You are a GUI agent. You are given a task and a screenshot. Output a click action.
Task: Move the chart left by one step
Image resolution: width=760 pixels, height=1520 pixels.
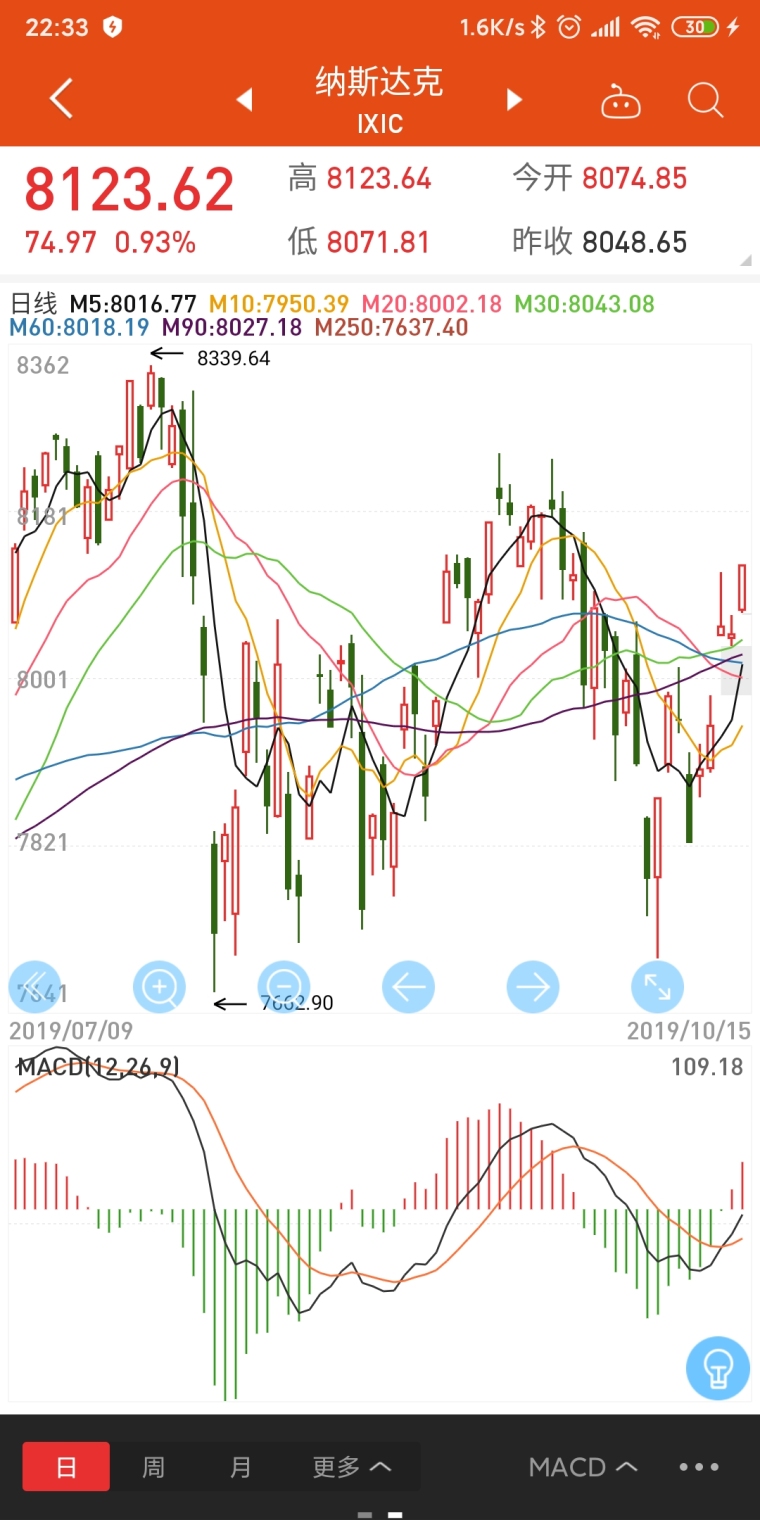[x=408, y=987]
